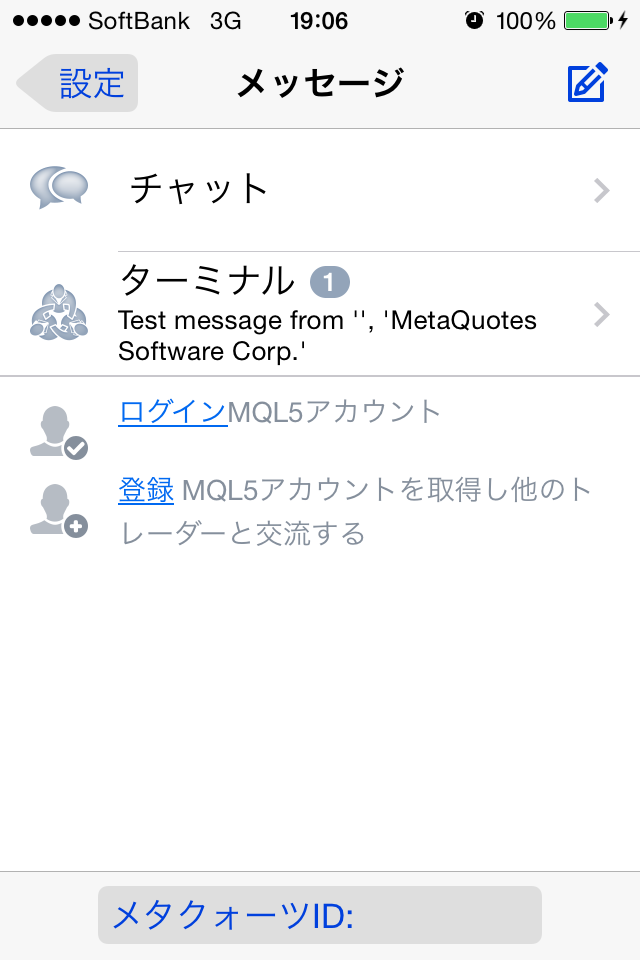
Task: Tap the メタクォーツID field
Action: 320,914
